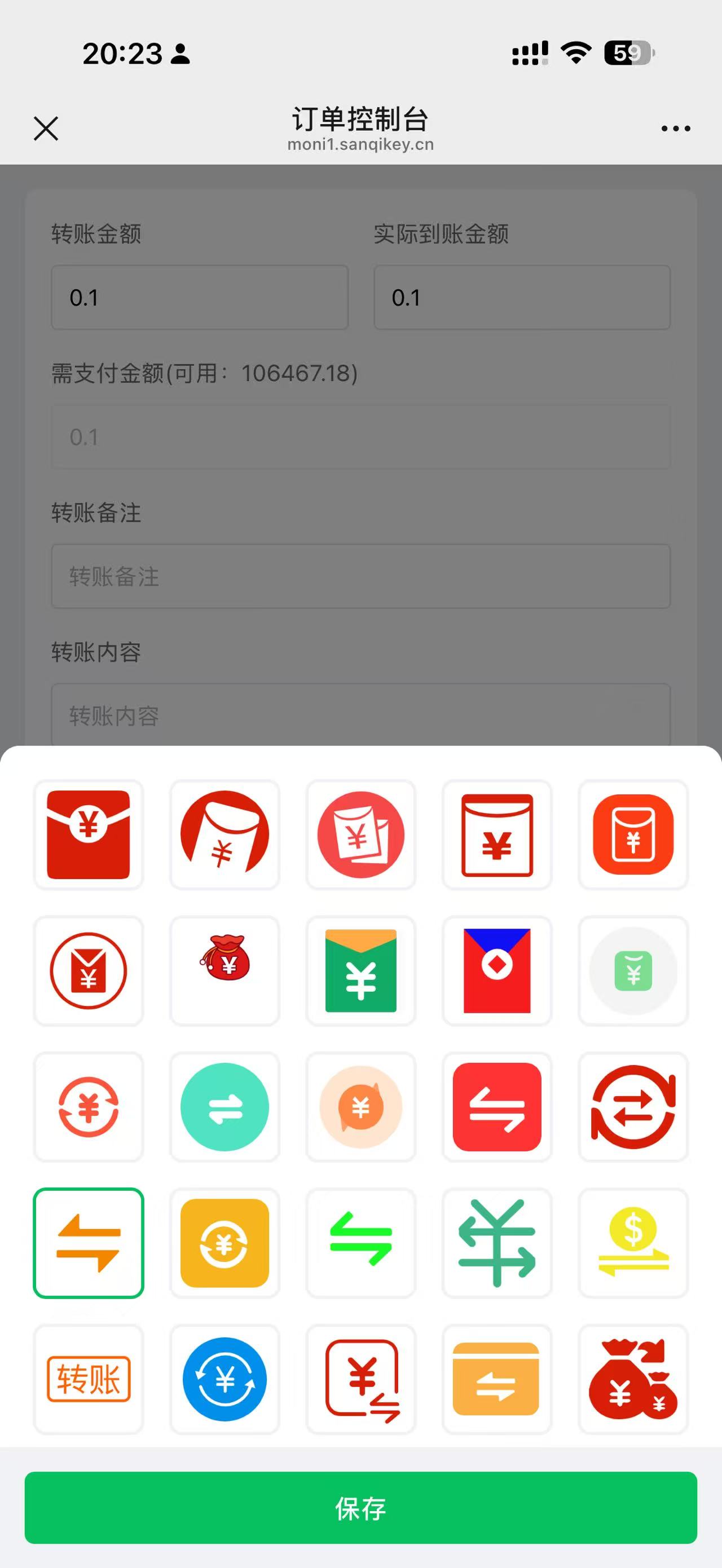
Task: Choose the green ¥ arrows cross icon
Action: (497, 1243)
